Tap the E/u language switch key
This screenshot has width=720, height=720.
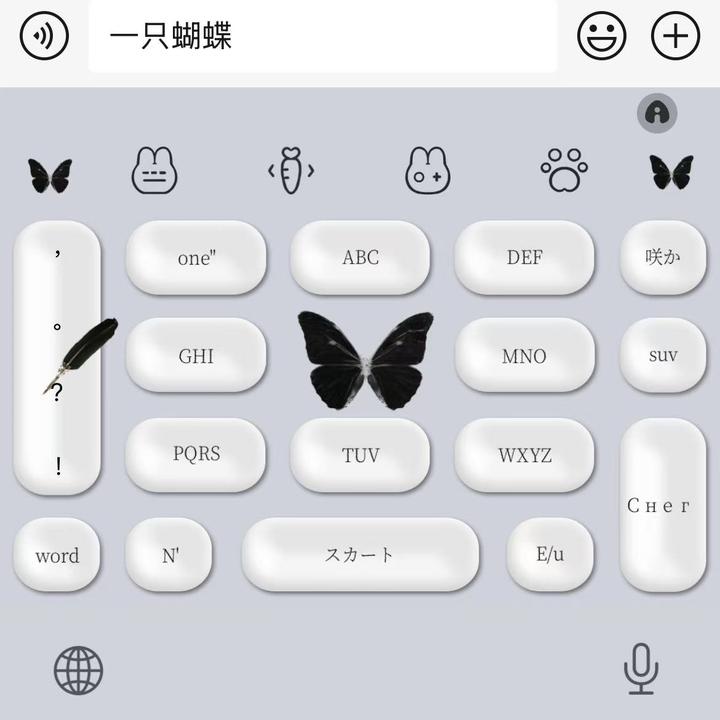(550, 555)
